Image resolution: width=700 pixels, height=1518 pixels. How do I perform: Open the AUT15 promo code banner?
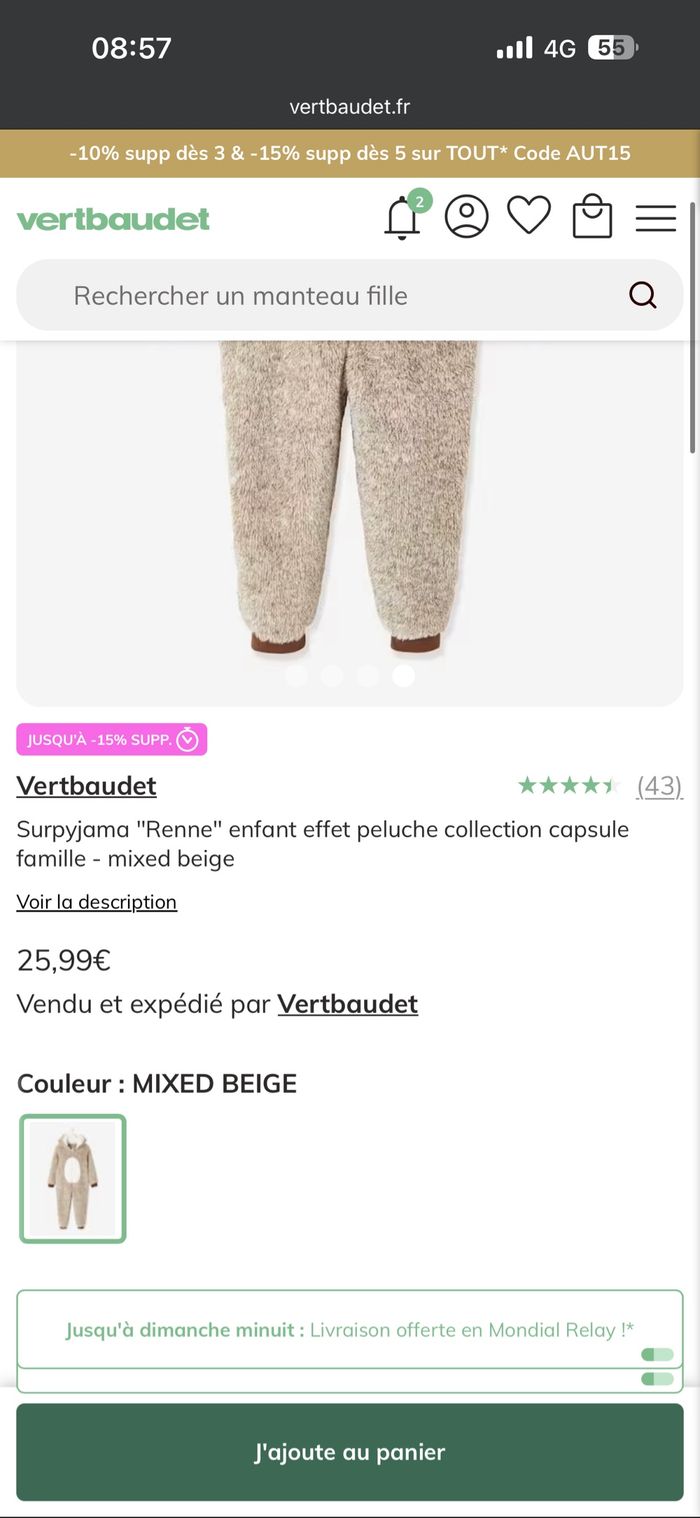(x=350, y=154)
